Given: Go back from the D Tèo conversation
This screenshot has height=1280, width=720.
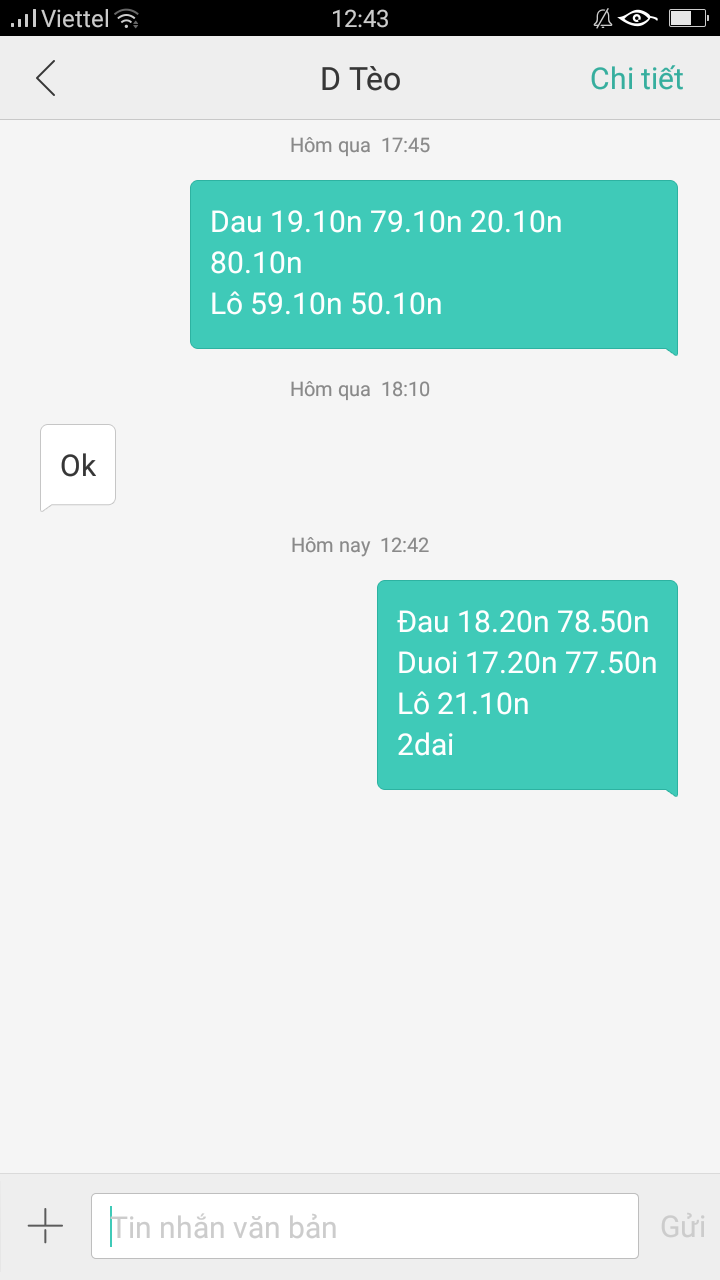Looking at the screenshot, I should (46, 78).
